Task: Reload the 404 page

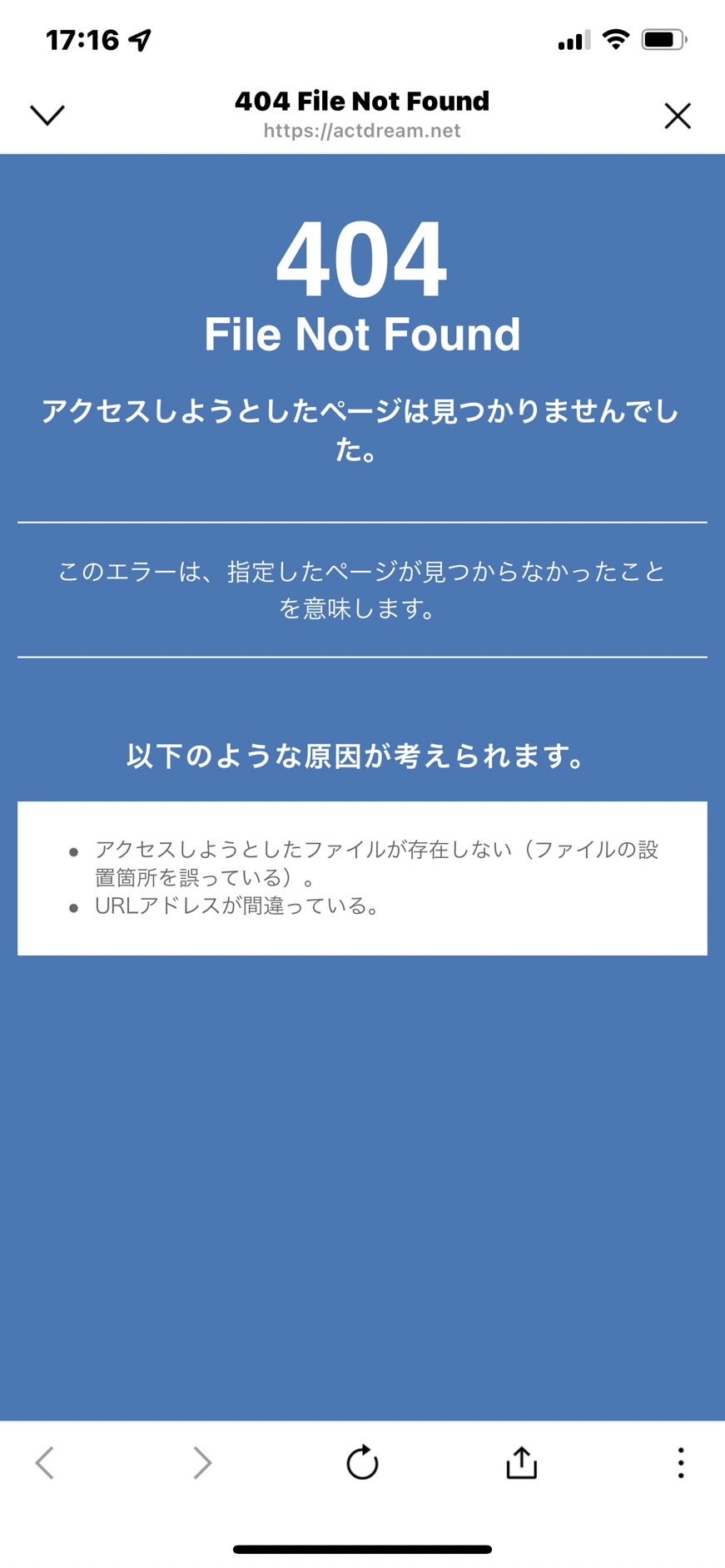Action: pos(362,1462)
